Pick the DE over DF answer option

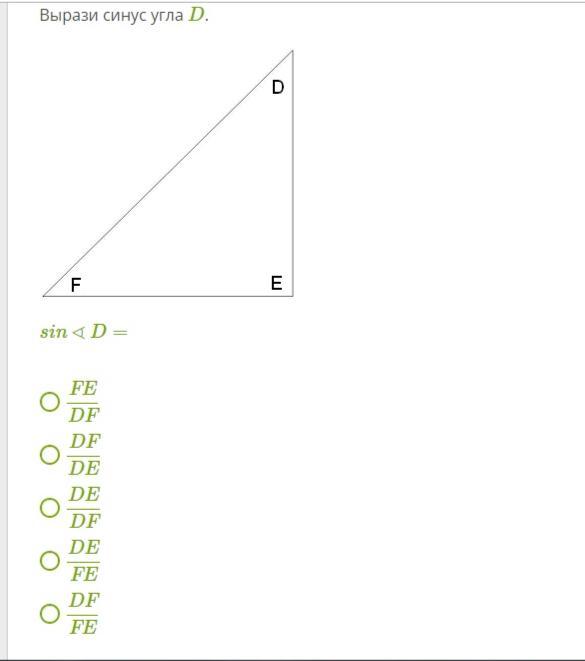(x=50, y=508)
